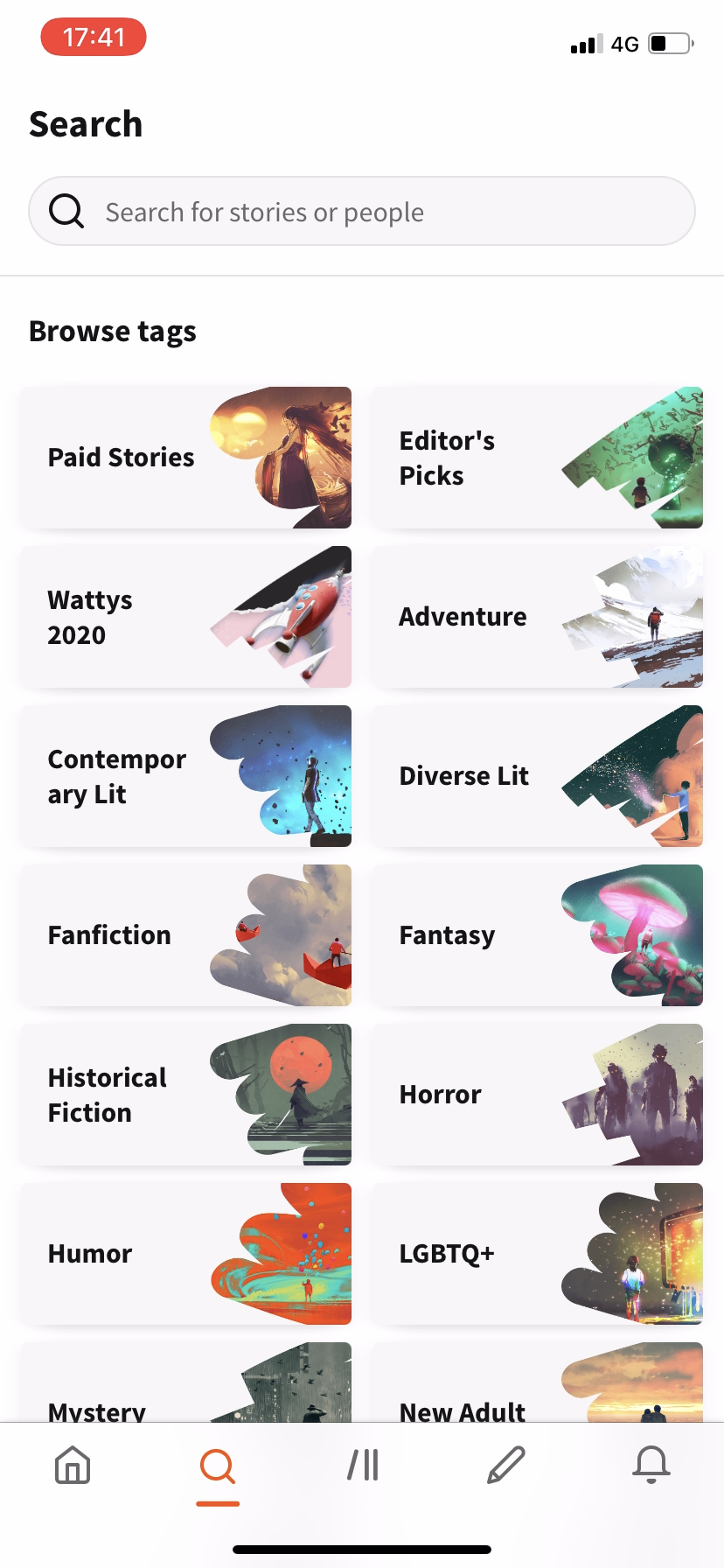The image size is (724, 1568).
Task: Open the Wattys 2020 tag card
Action: click(185, 616)
